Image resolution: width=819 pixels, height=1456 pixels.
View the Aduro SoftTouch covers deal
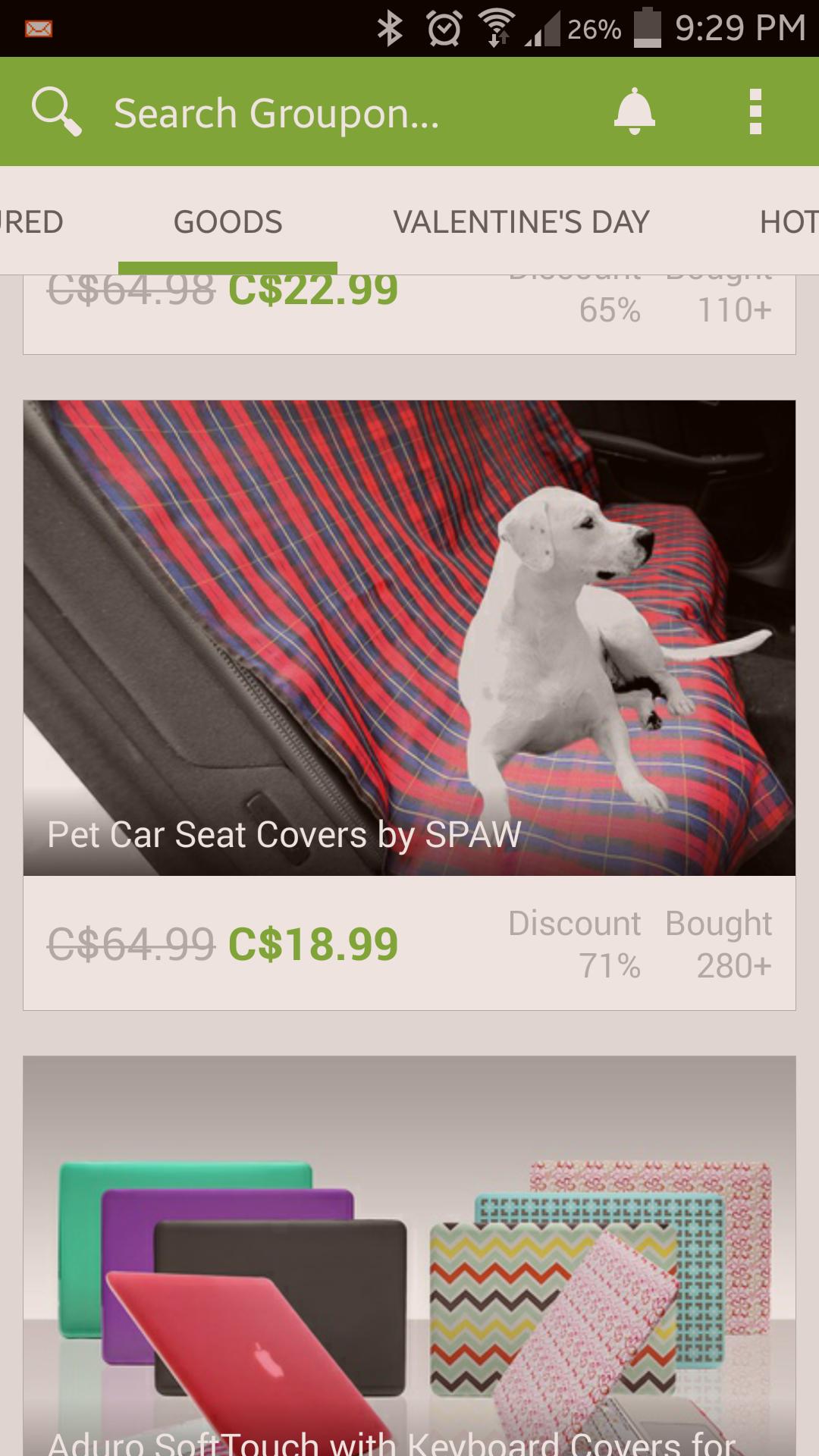click(409, 1259)
